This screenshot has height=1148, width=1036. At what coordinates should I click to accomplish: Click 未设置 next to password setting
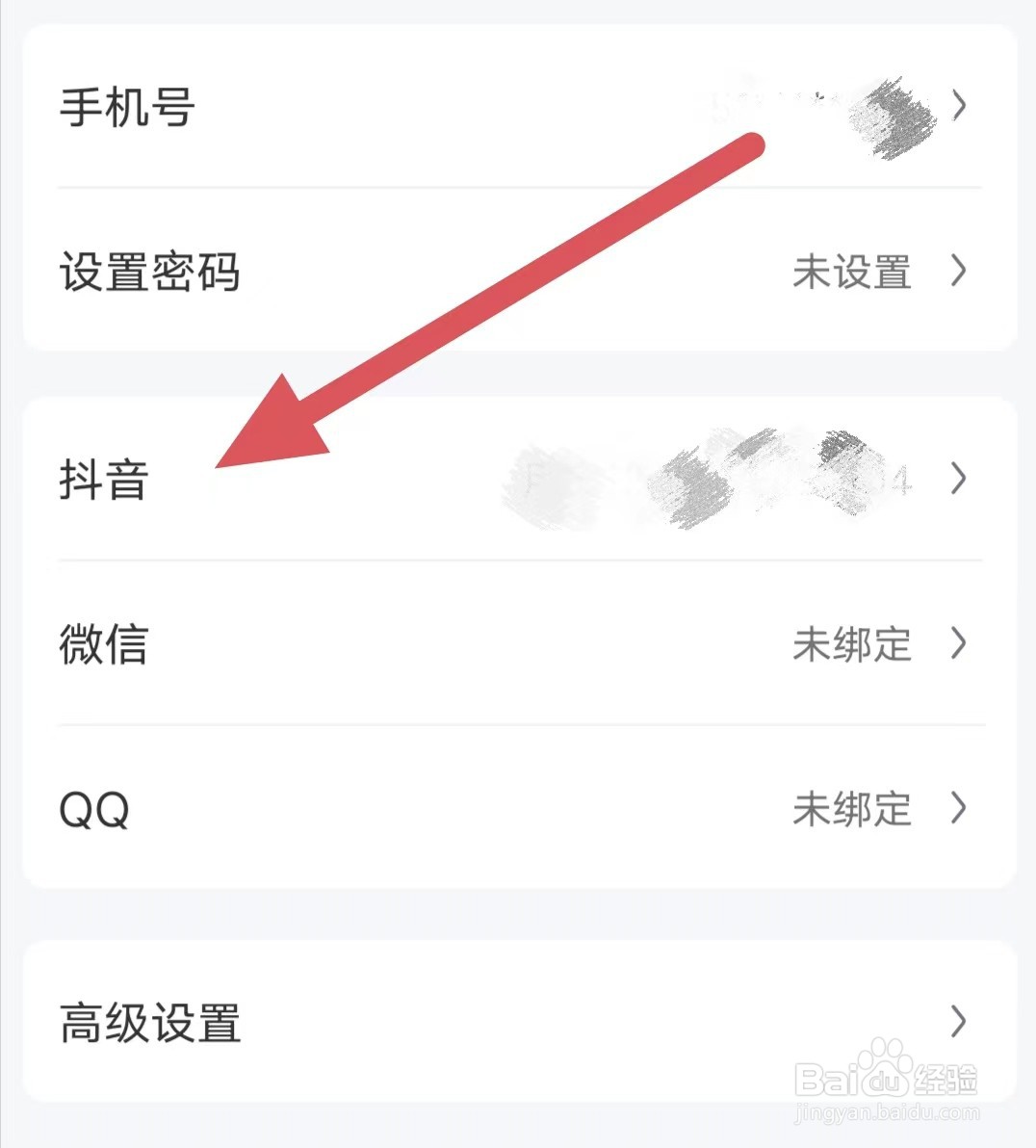(853, 273)
